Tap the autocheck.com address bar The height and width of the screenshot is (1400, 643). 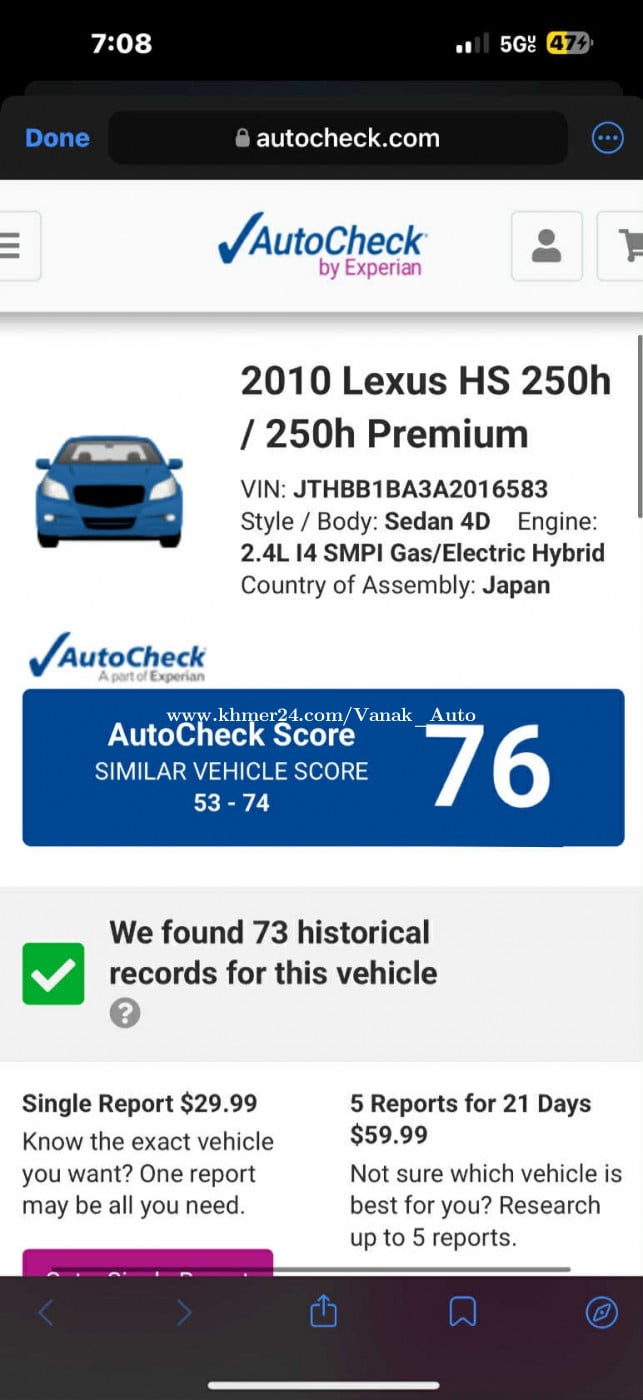click(x=337, y=138)
